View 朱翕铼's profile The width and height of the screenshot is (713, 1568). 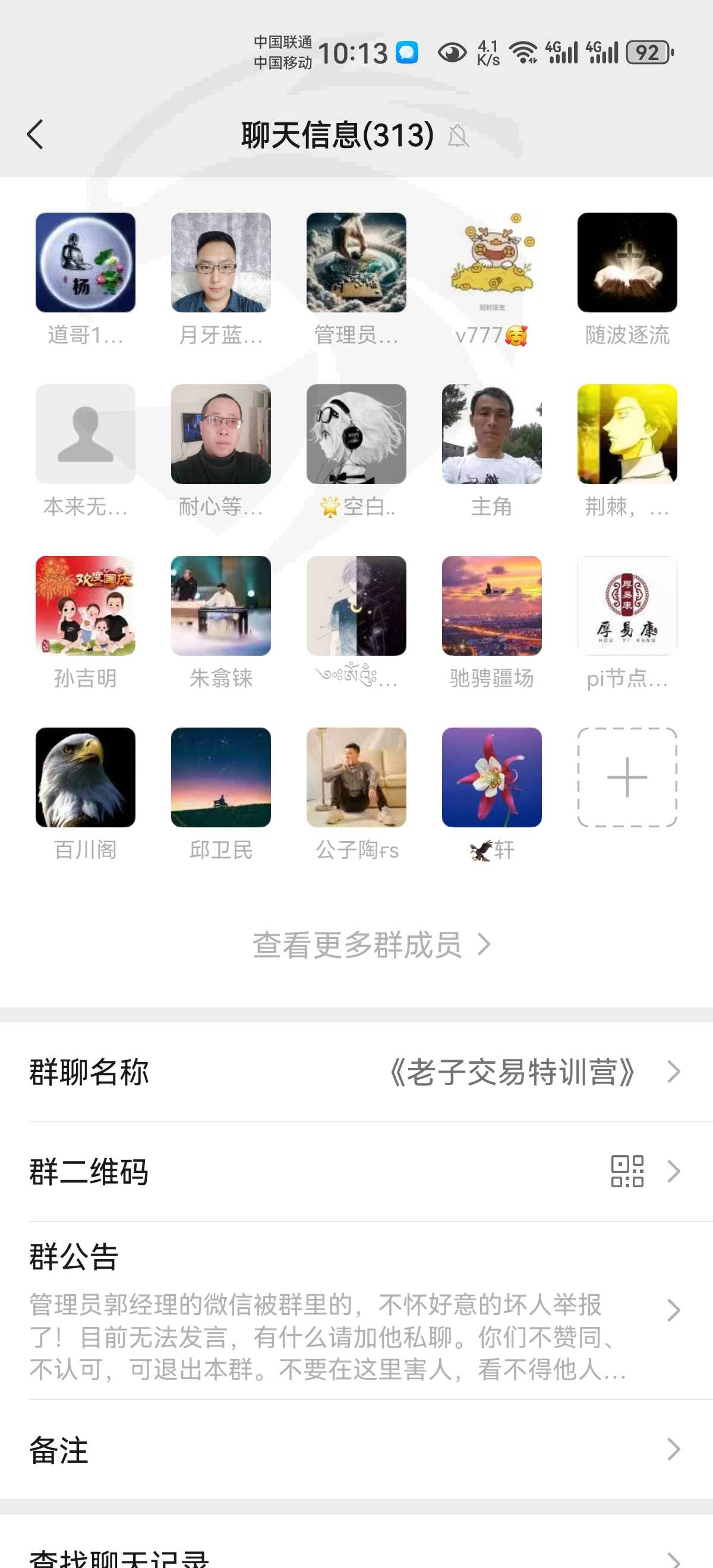220,606
